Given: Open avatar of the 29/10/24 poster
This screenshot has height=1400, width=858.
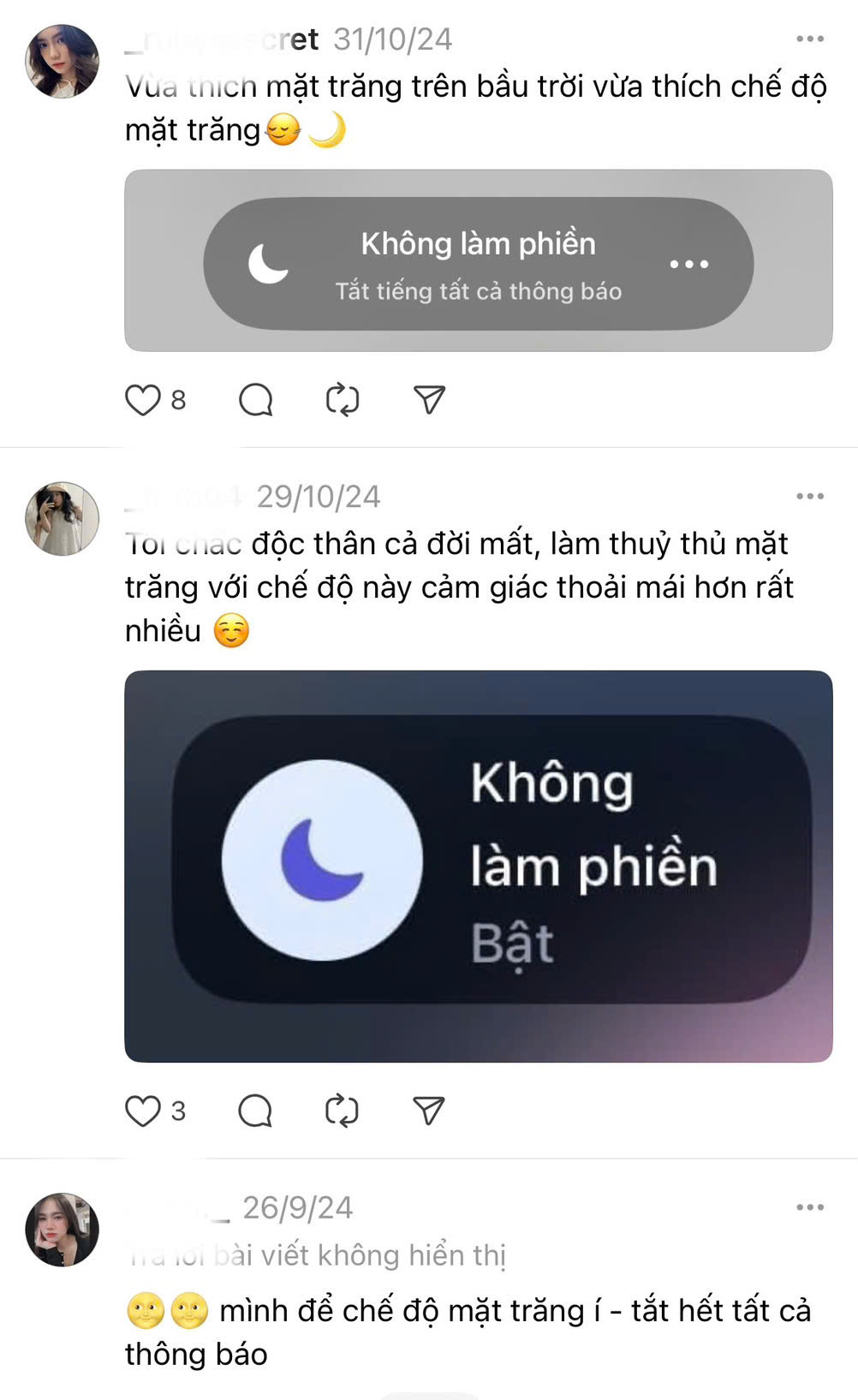Looking at the screenshot, I should point(62,519).
